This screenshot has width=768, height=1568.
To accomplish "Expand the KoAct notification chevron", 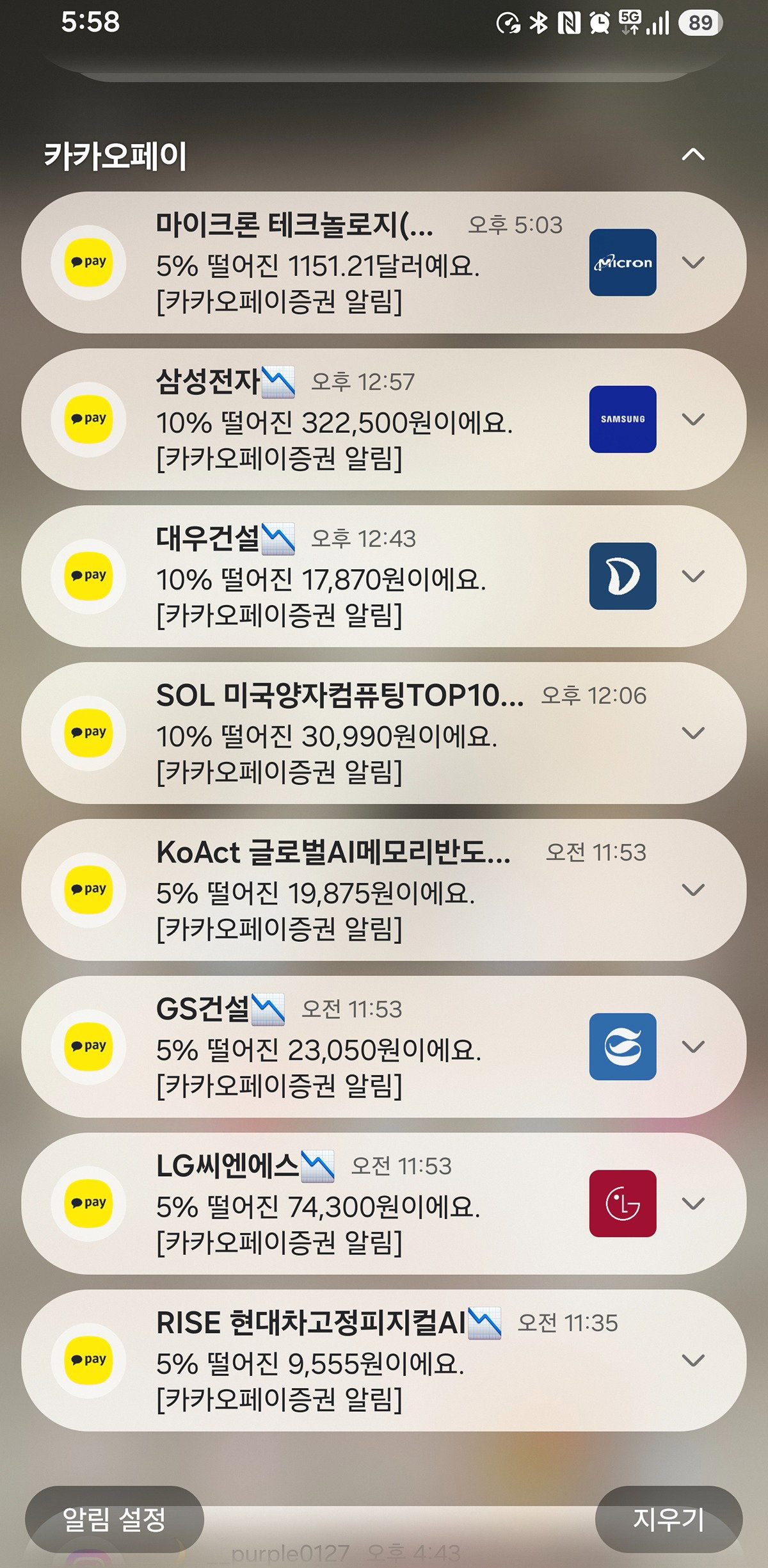I will click(x=693, y=890).
